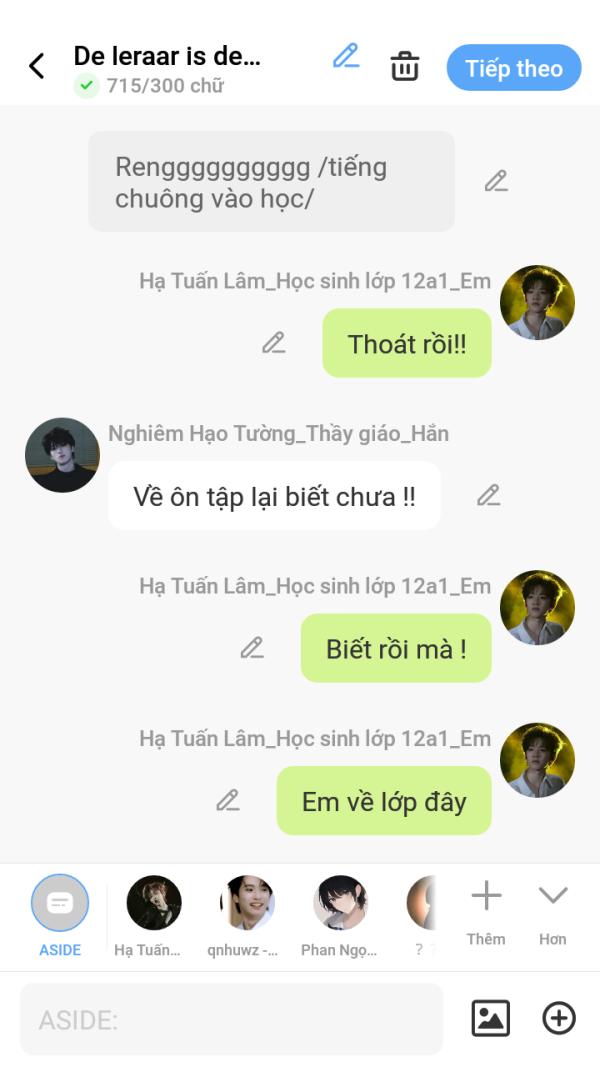Tap the Tiếp theo button
This screenshot has height=1067, width=600.
(x=513, y=68)
